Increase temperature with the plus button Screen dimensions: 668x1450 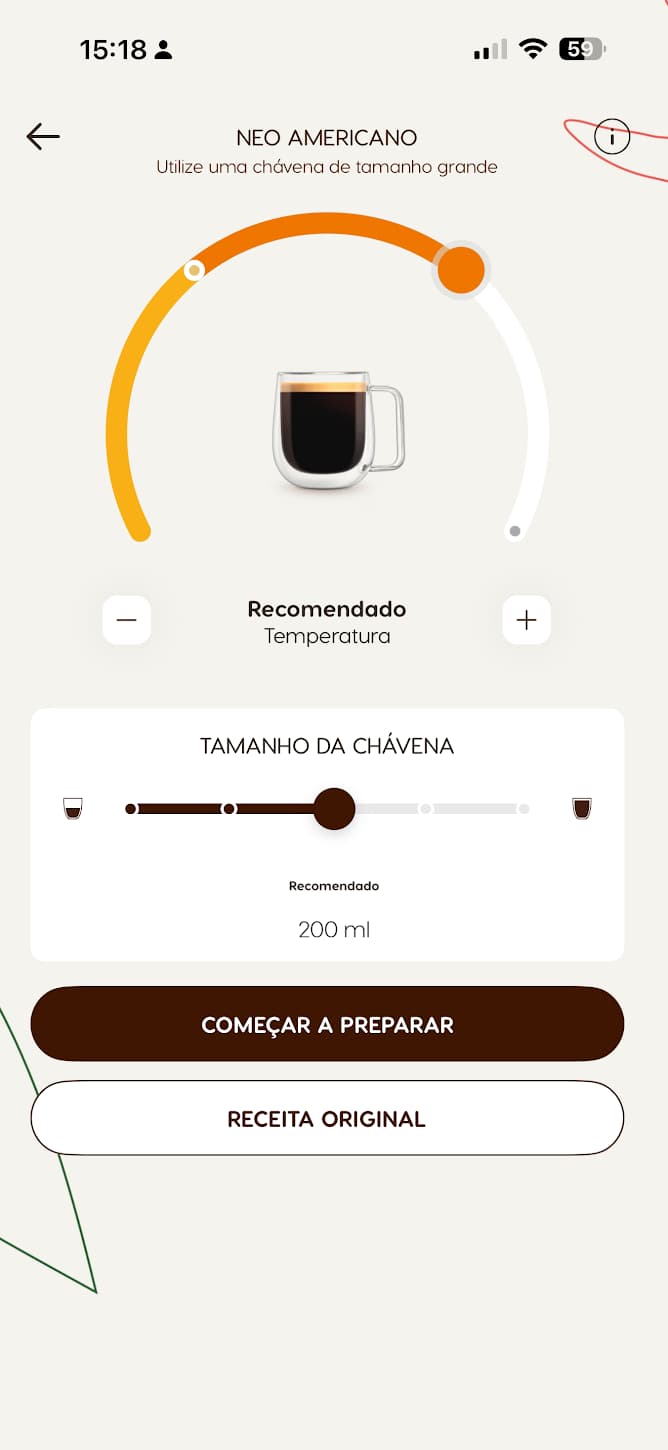pyautogui.click(x=526, y=620)
